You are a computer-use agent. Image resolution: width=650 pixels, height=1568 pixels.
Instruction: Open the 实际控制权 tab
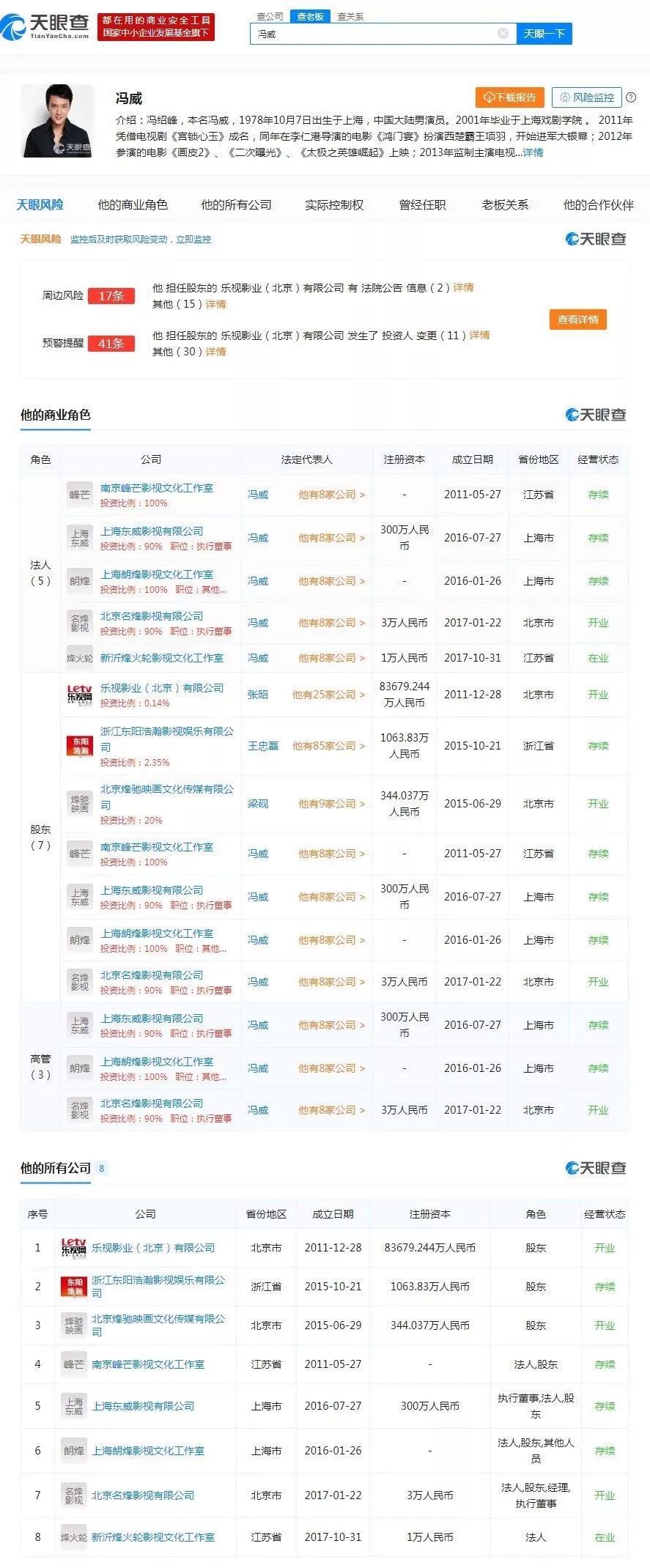pos(334,205)
